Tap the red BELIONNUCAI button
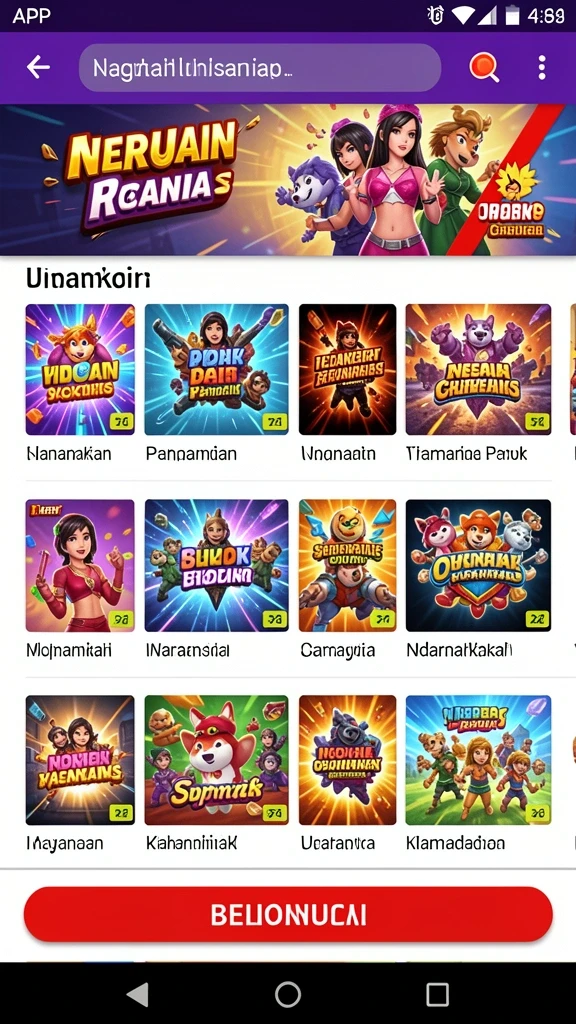 tap(288, 914)
